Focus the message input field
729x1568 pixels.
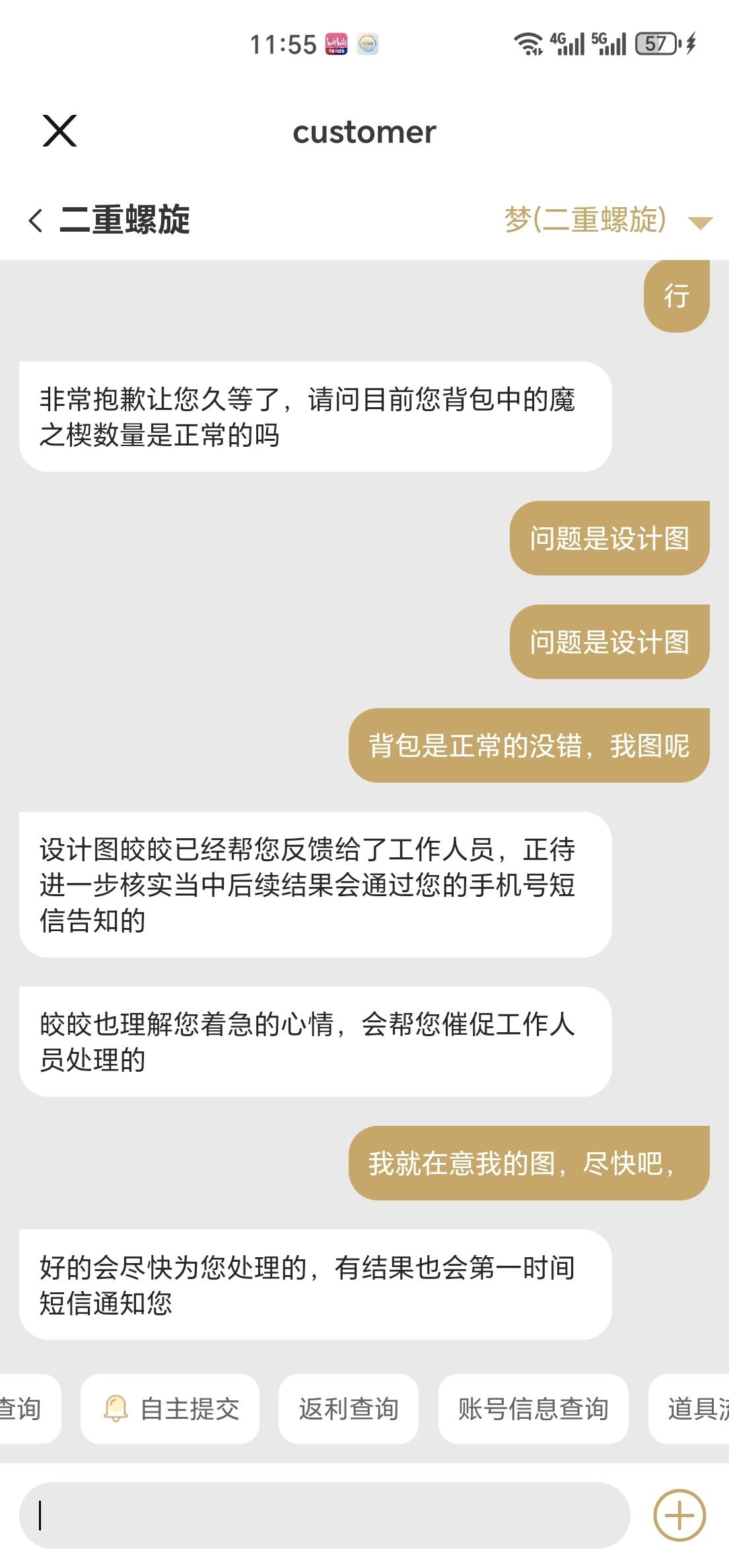click(324, 1515)
